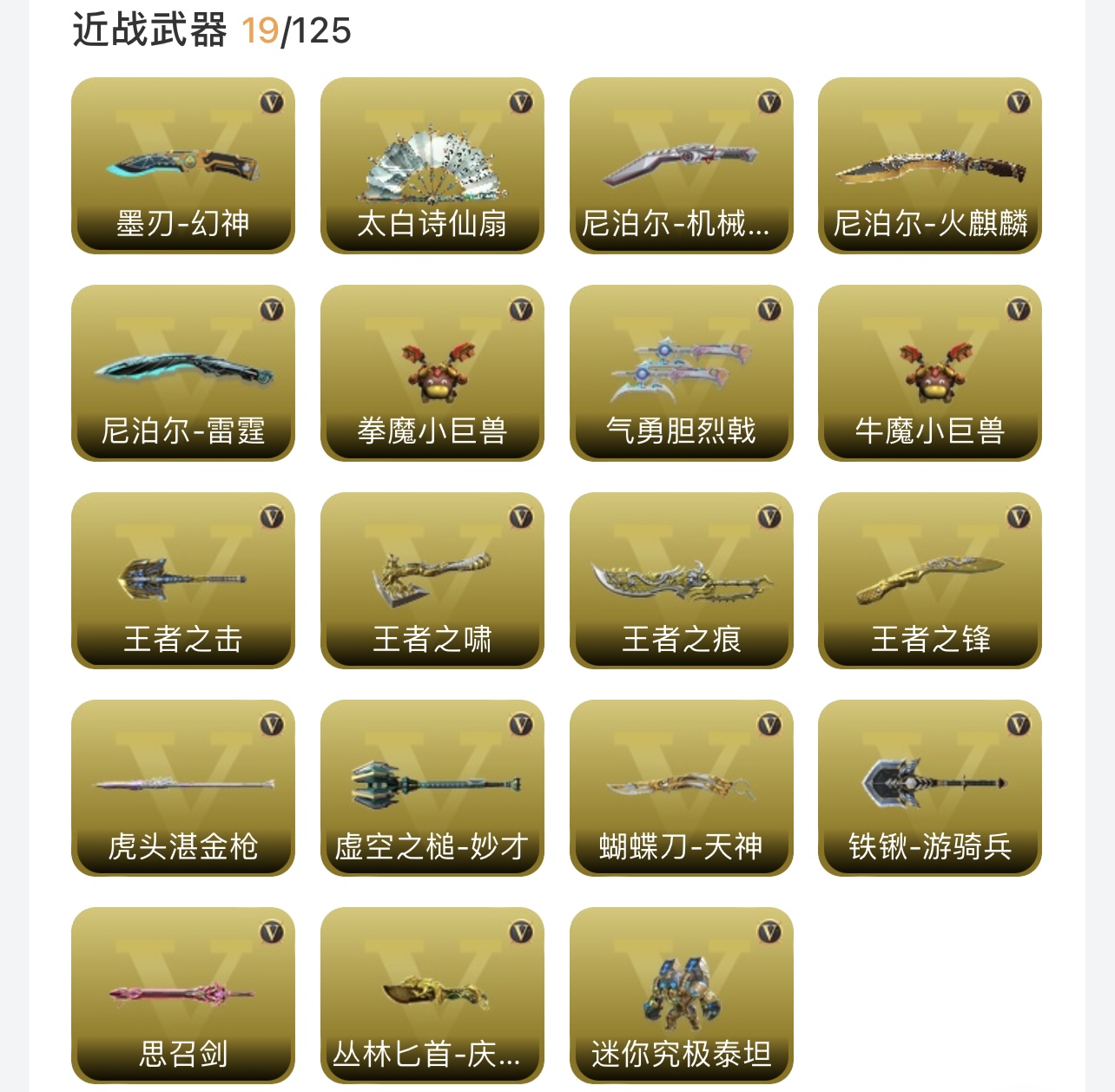Select the 太白诗仙扇 weapon tile
Image resolution: width=1115 pixels, height=1092 pixels.
[x=432, y=166]
